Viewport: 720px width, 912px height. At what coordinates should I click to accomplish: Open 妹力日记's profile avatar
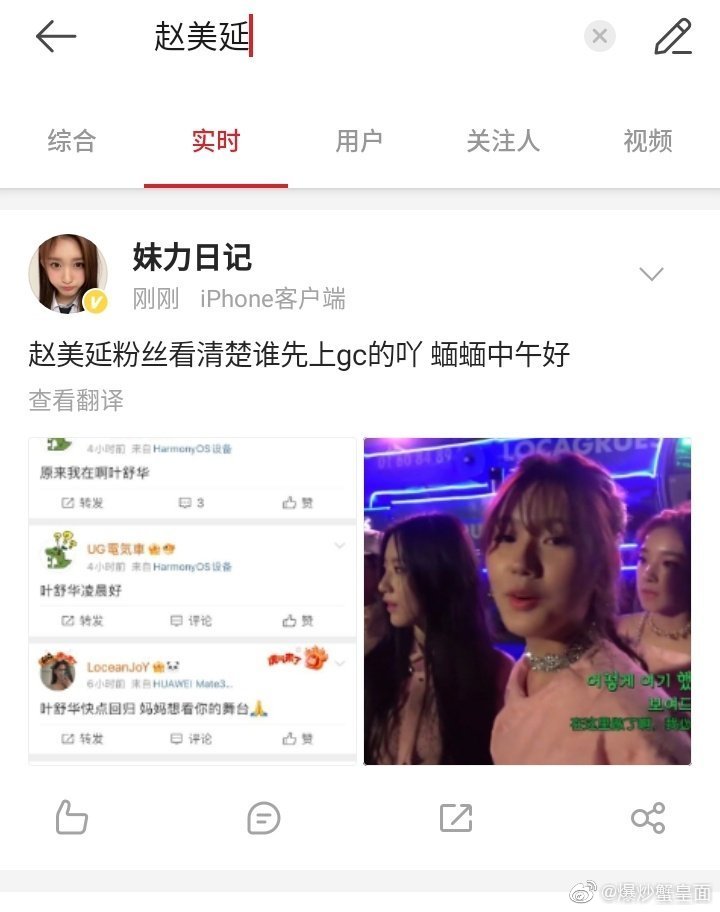(x=68, y=273)
